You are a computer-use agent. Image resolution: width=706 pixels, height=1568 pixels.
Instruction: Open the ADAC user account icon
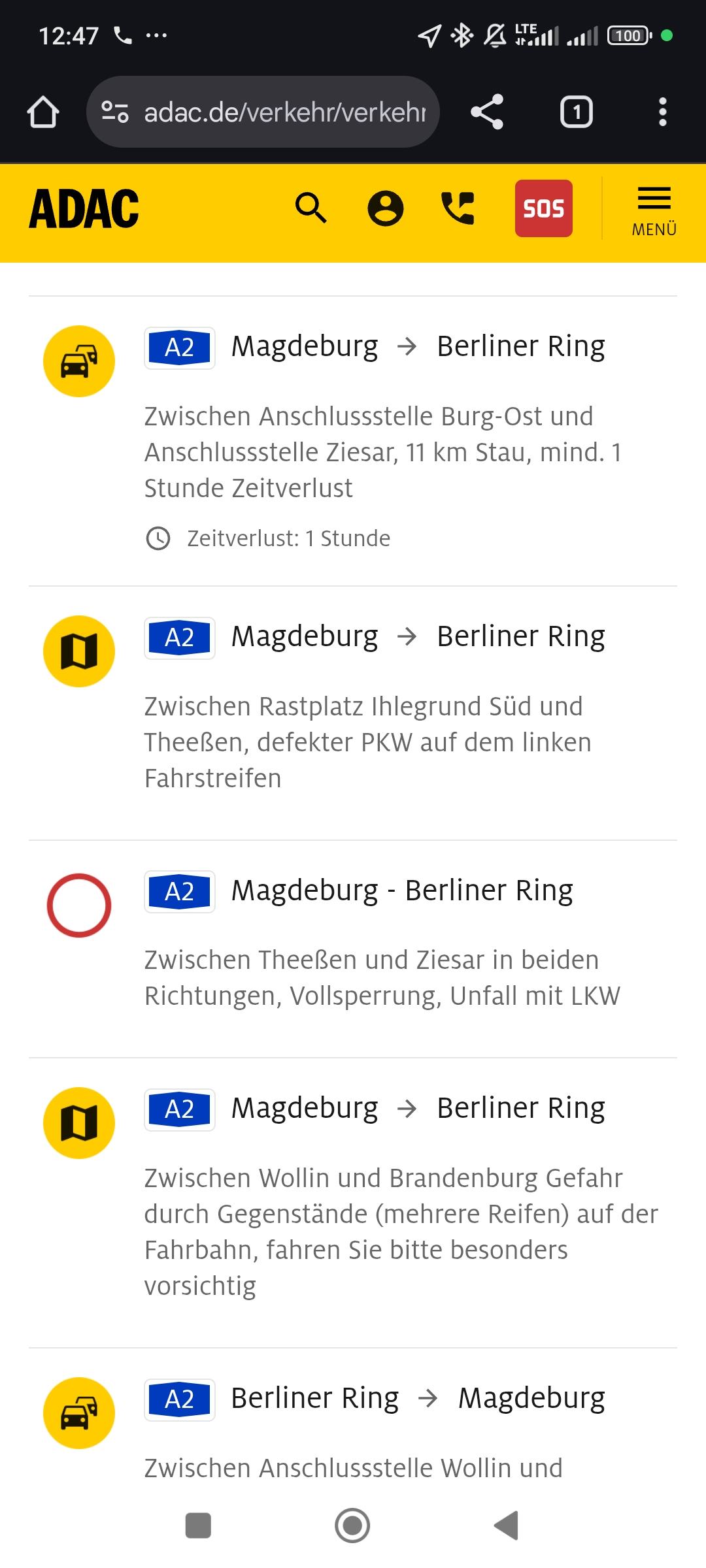pyautogui.click(x=386, y=208)
